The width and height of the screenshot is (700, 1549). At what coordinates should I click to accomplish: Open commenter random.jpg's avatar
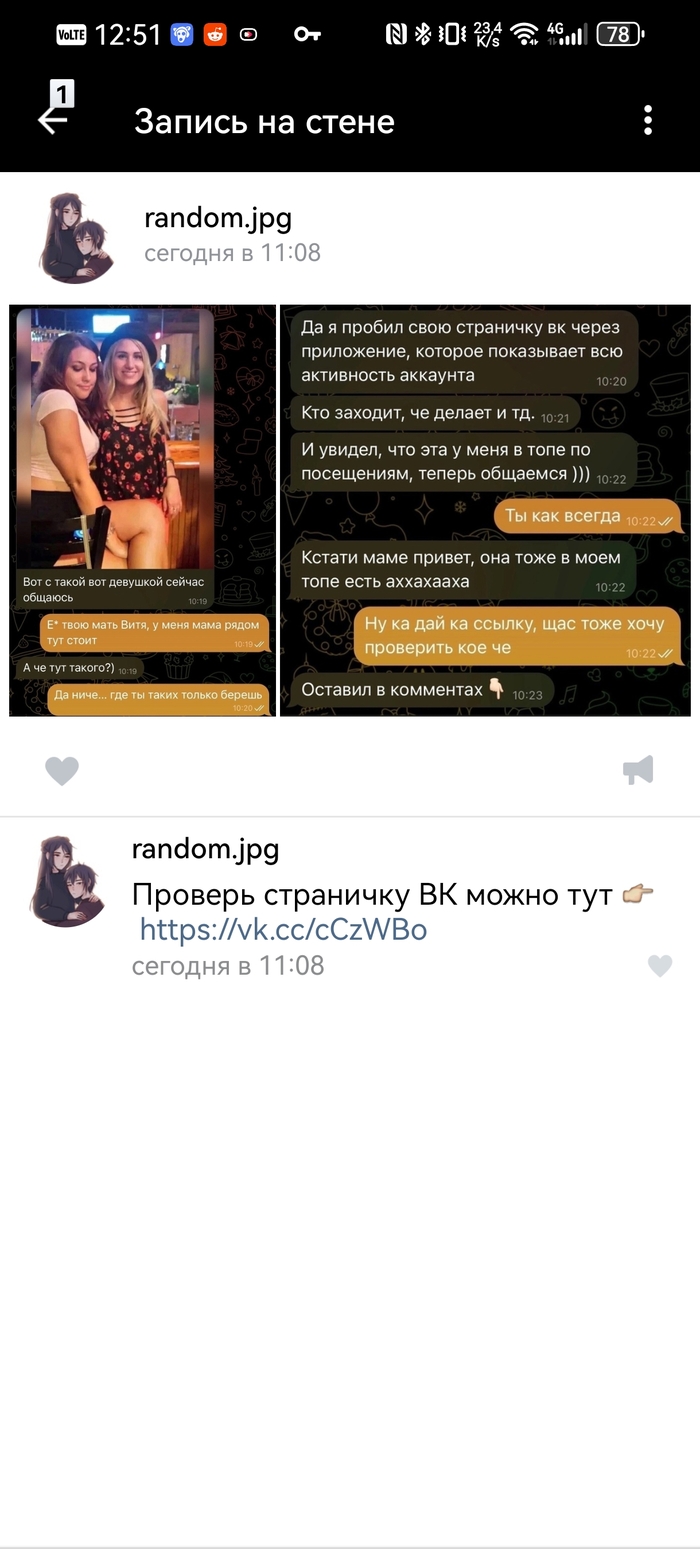72,881
